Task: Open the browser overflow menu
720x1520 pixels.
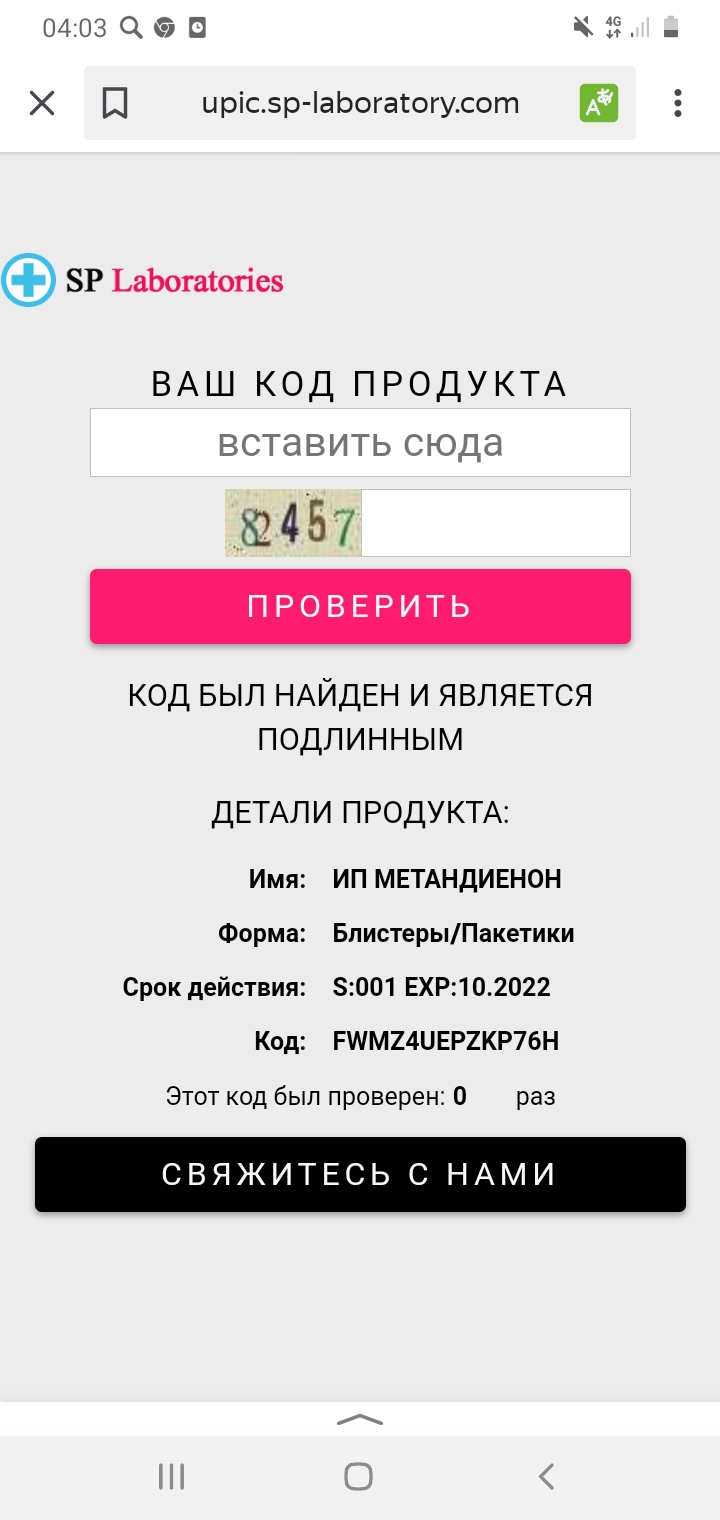Action: 678,103
